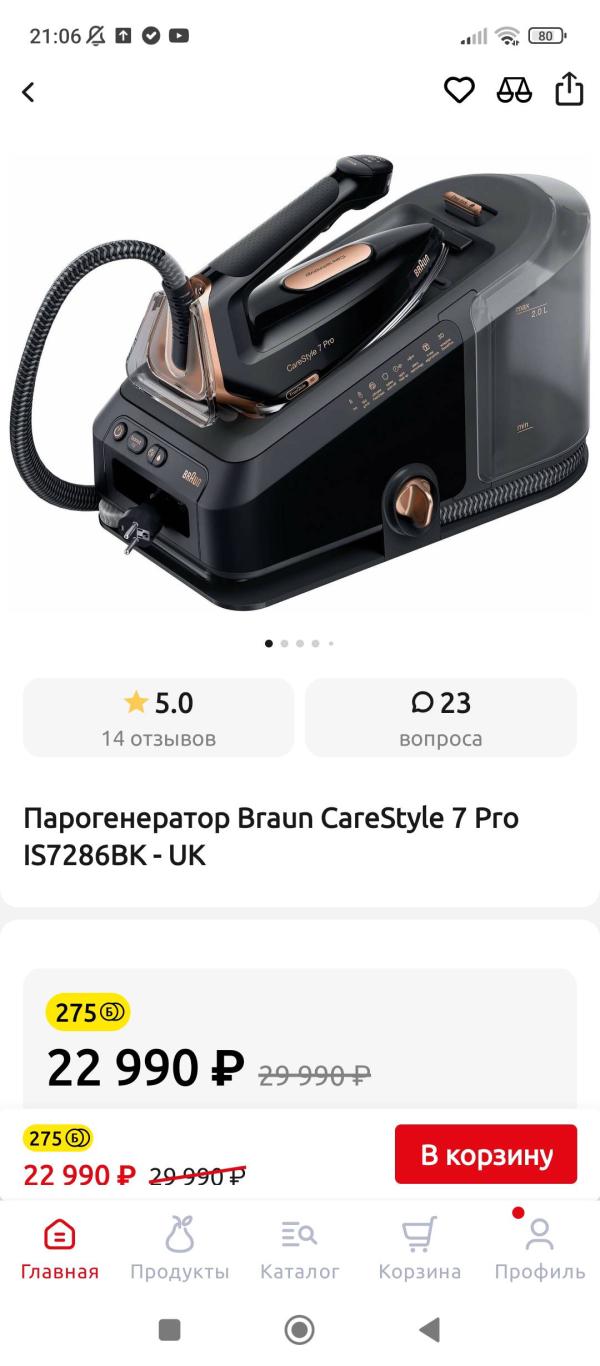
Task: Open the 23 вопроса card
Action: [441, 717]
